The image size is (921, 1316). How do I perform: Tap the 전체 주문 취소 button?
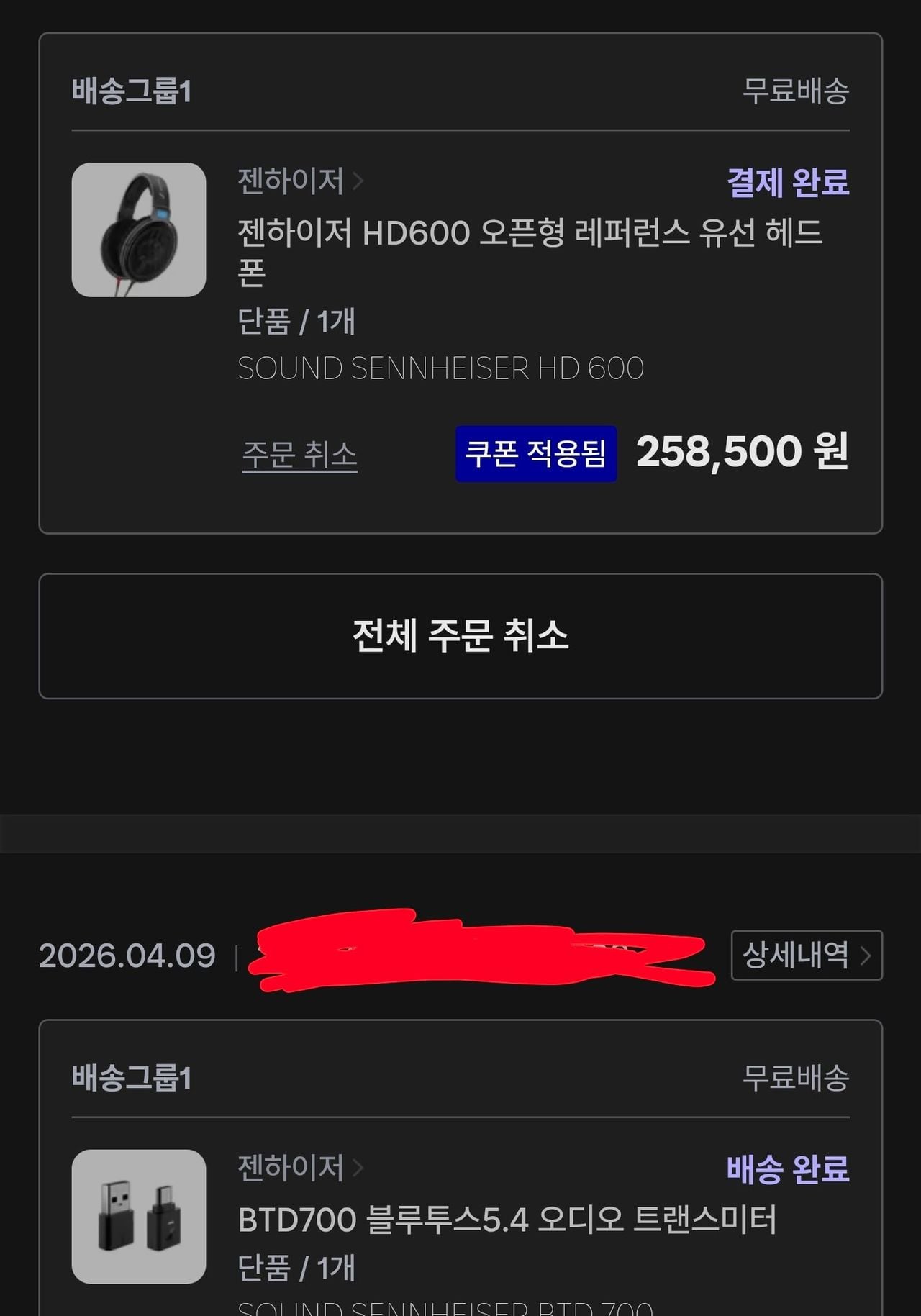(x=460, y=636)
